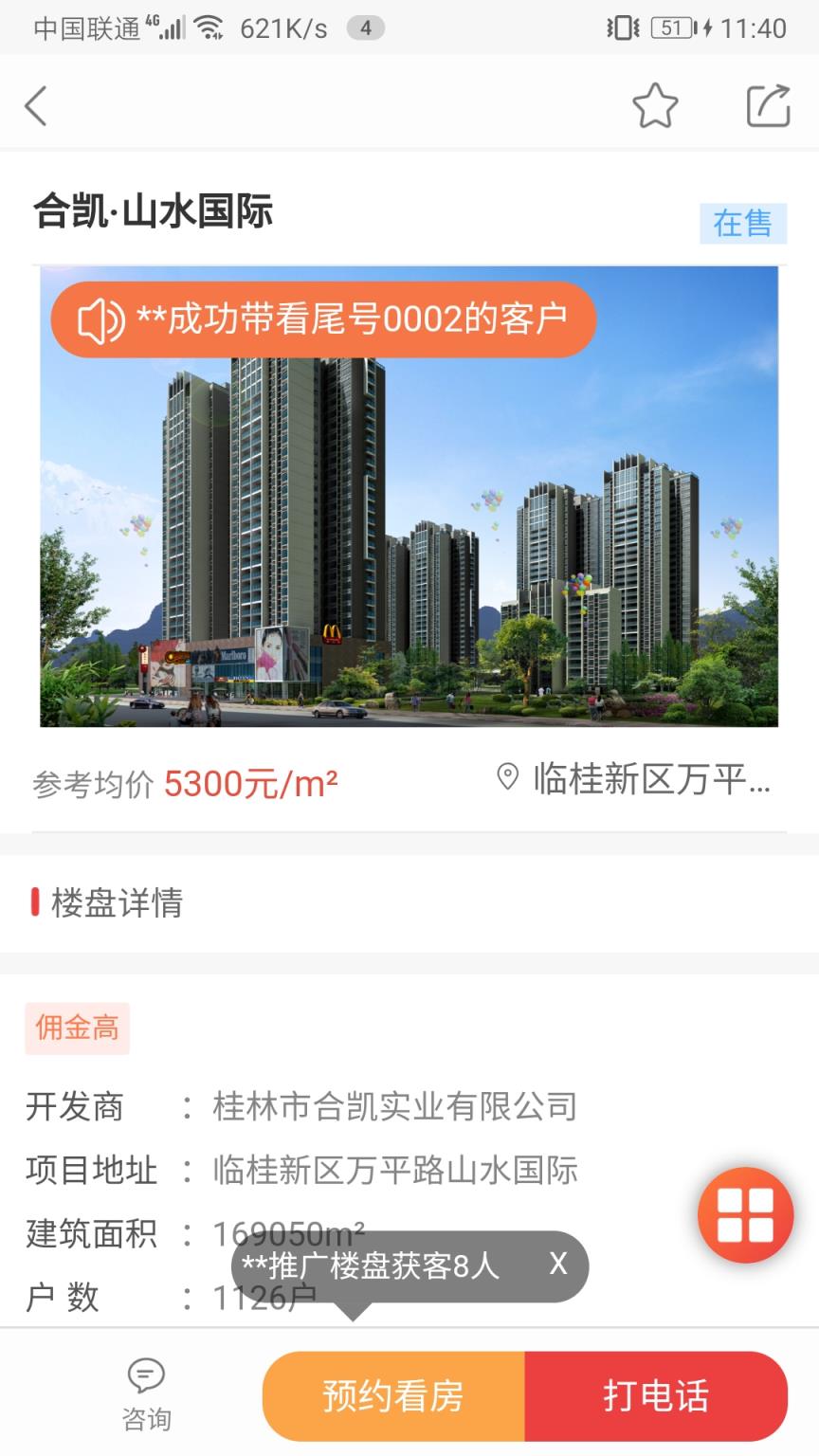819x1456 pixels.
Task: Tap the star to favorite this property
Action: tap(655, 106)
